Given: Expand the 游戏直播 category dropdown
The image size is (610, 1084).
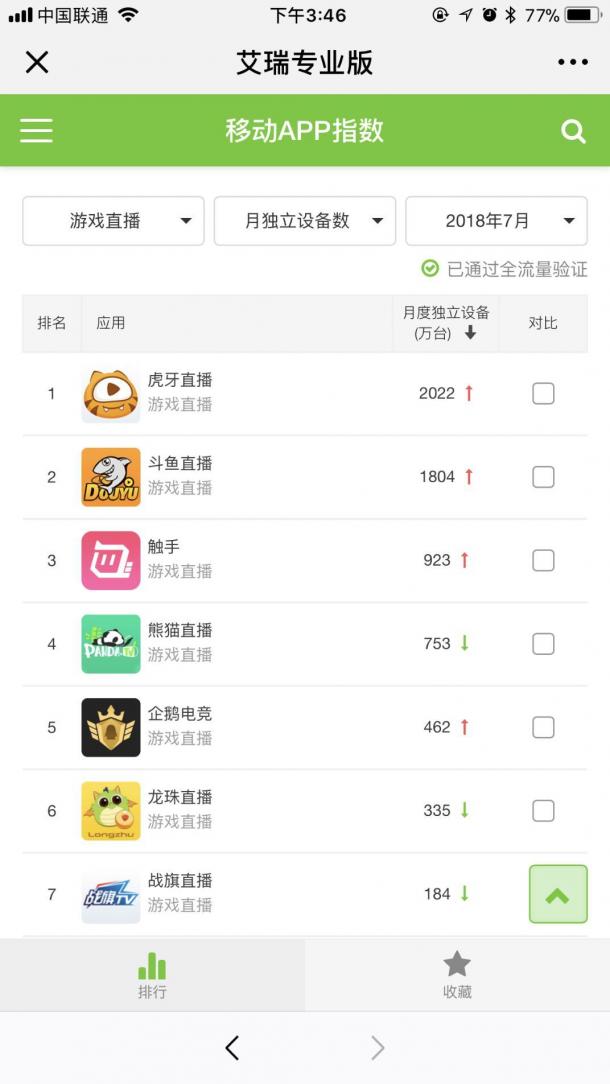Looking at the screenshot, I should click(113, 221).
